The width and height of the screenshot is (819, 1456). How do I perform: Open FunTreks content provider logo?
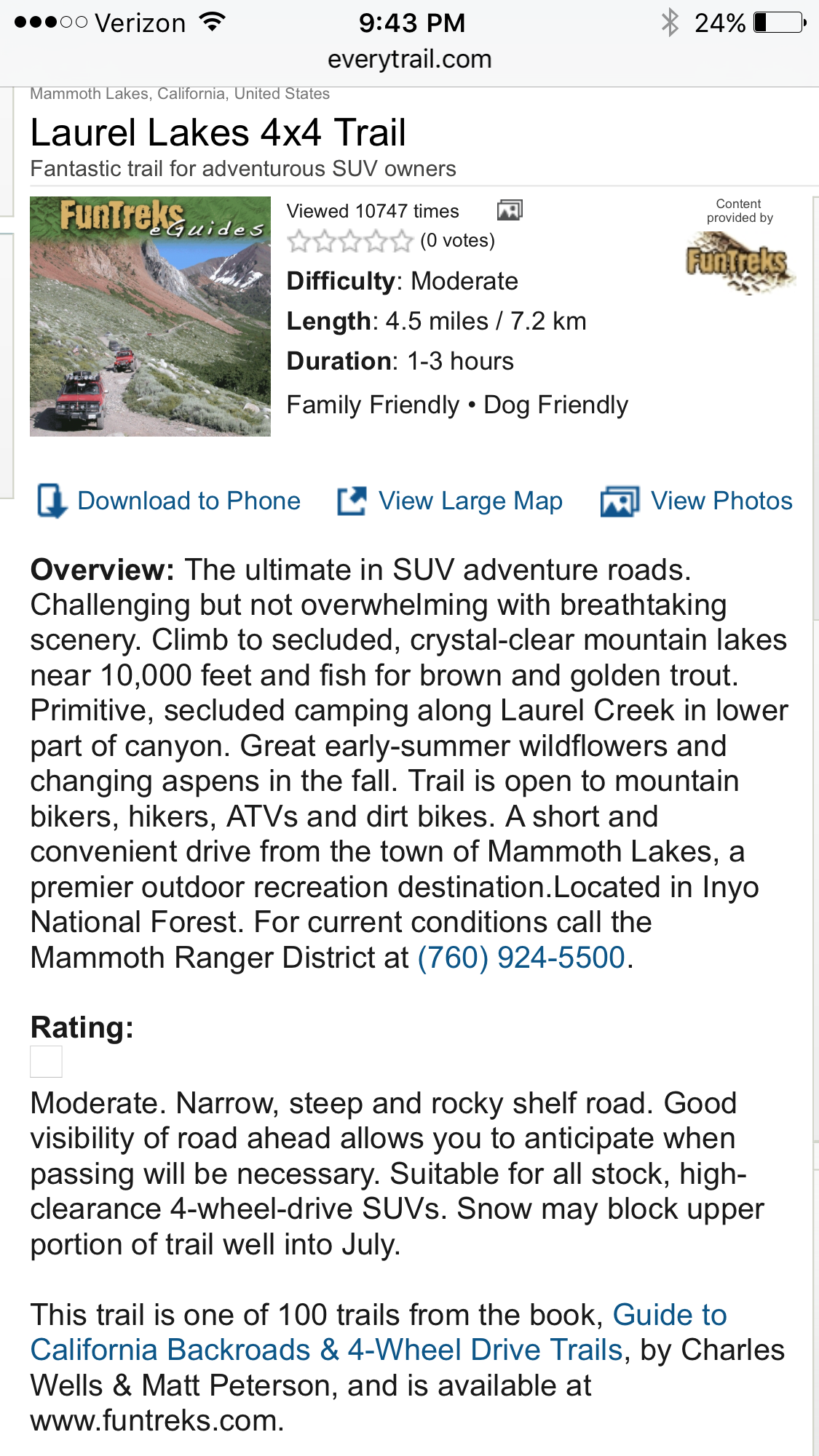click(x=739, y=263)
